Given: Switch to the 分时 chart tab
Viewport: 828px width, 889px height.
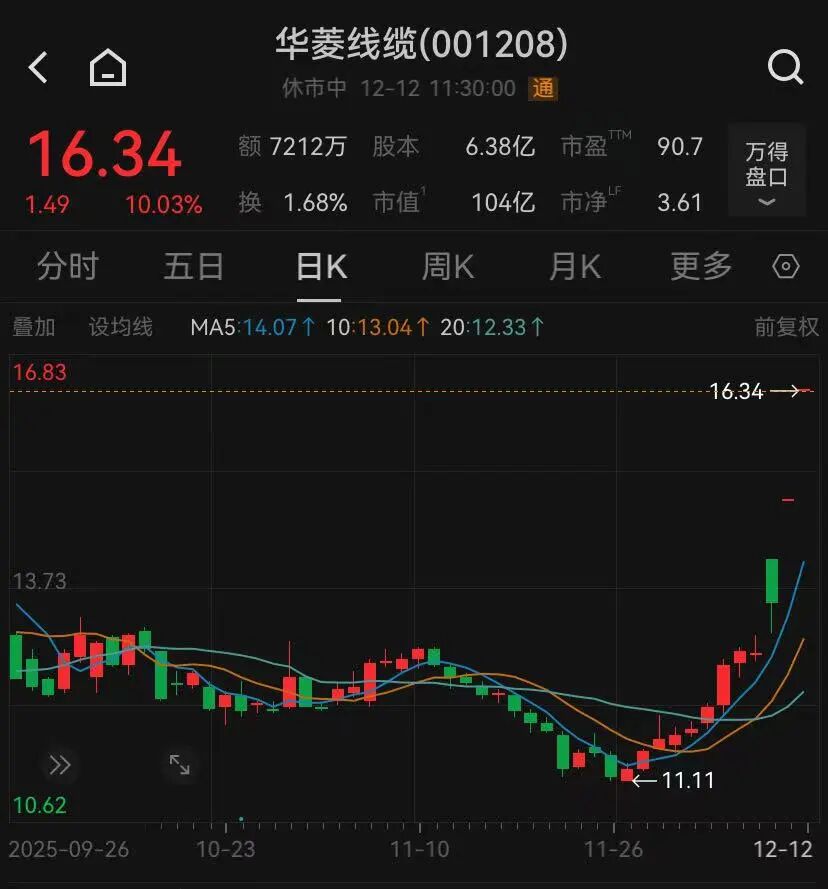Looking at the screenshot, I should [68, 267].
